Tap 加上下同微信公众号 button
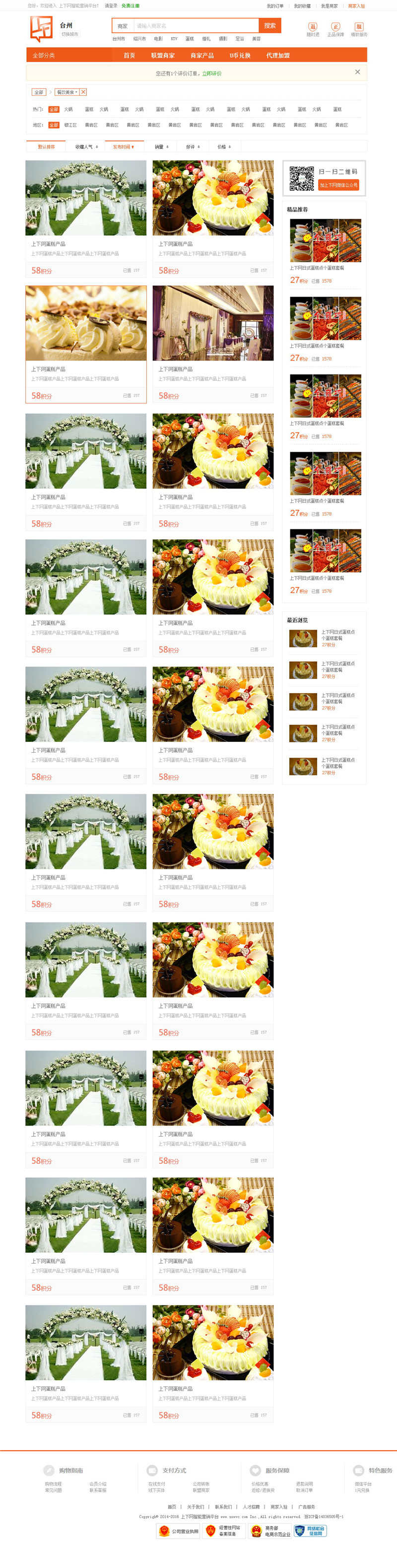 pyautogui.click(x=338, y=185)
